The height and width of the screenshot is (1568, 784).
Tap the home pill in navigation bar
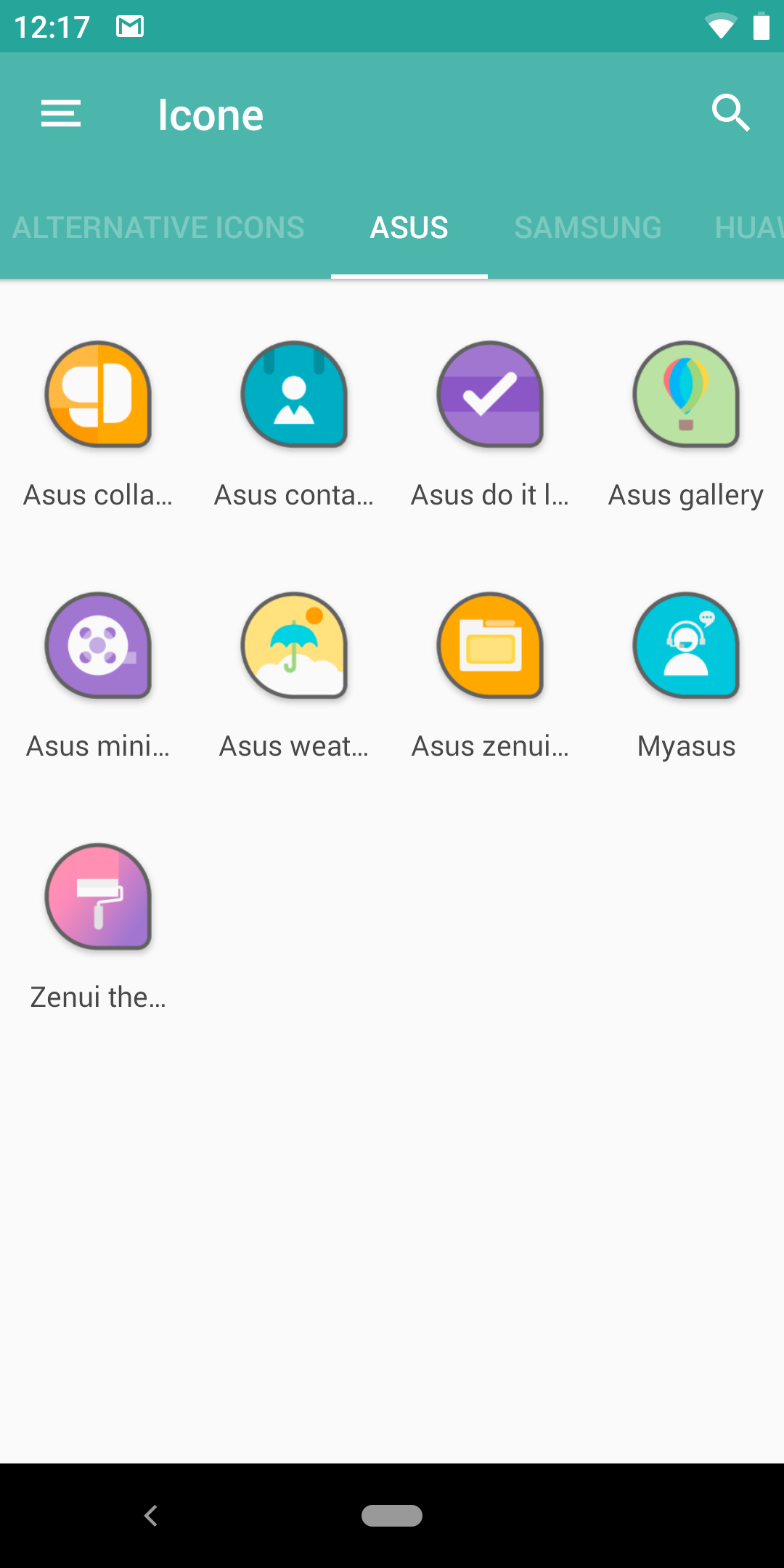tap(392, 1516)
